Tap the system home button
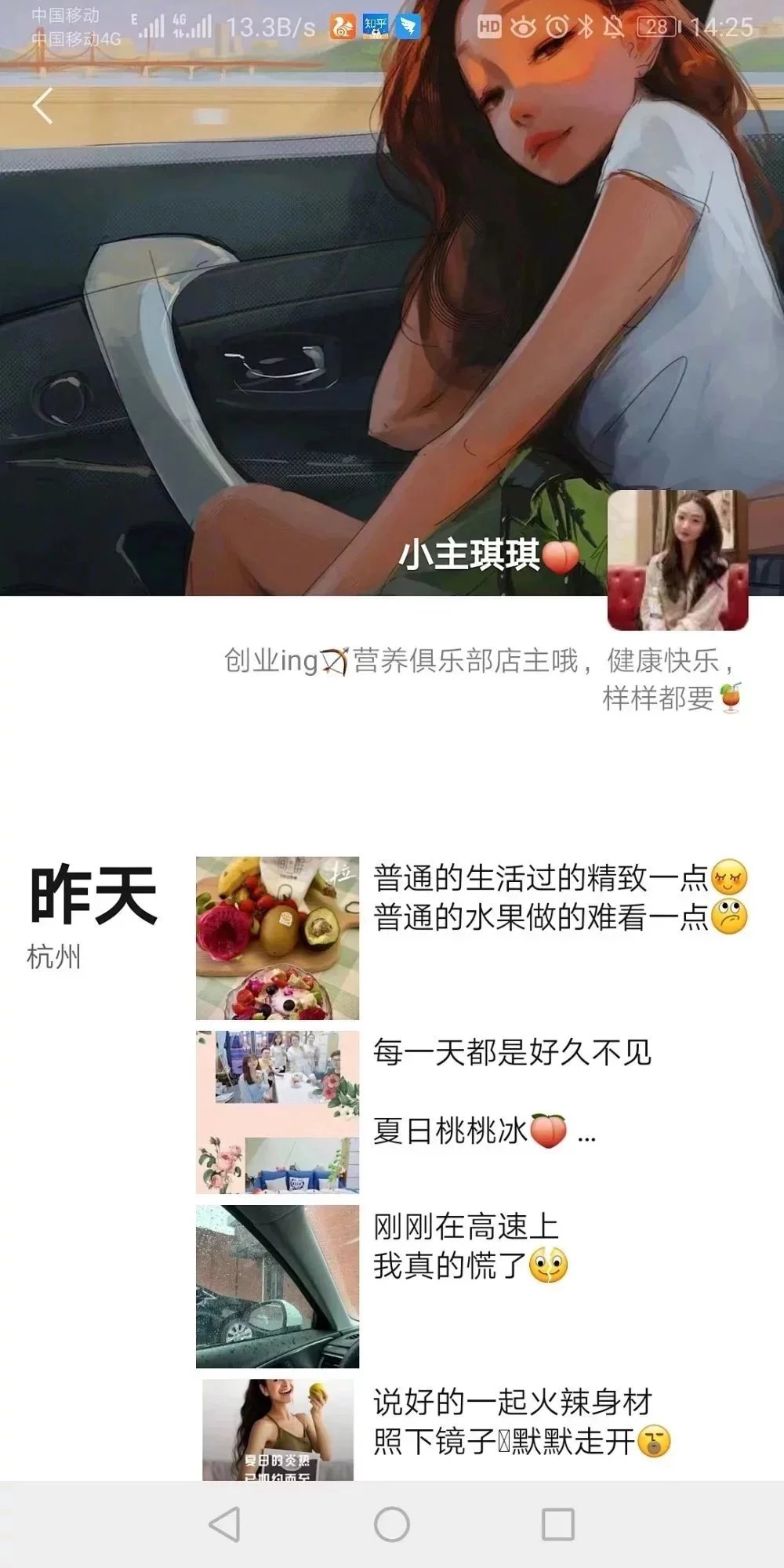Viewport: 784px width, 1568px height. [392, 1525]
